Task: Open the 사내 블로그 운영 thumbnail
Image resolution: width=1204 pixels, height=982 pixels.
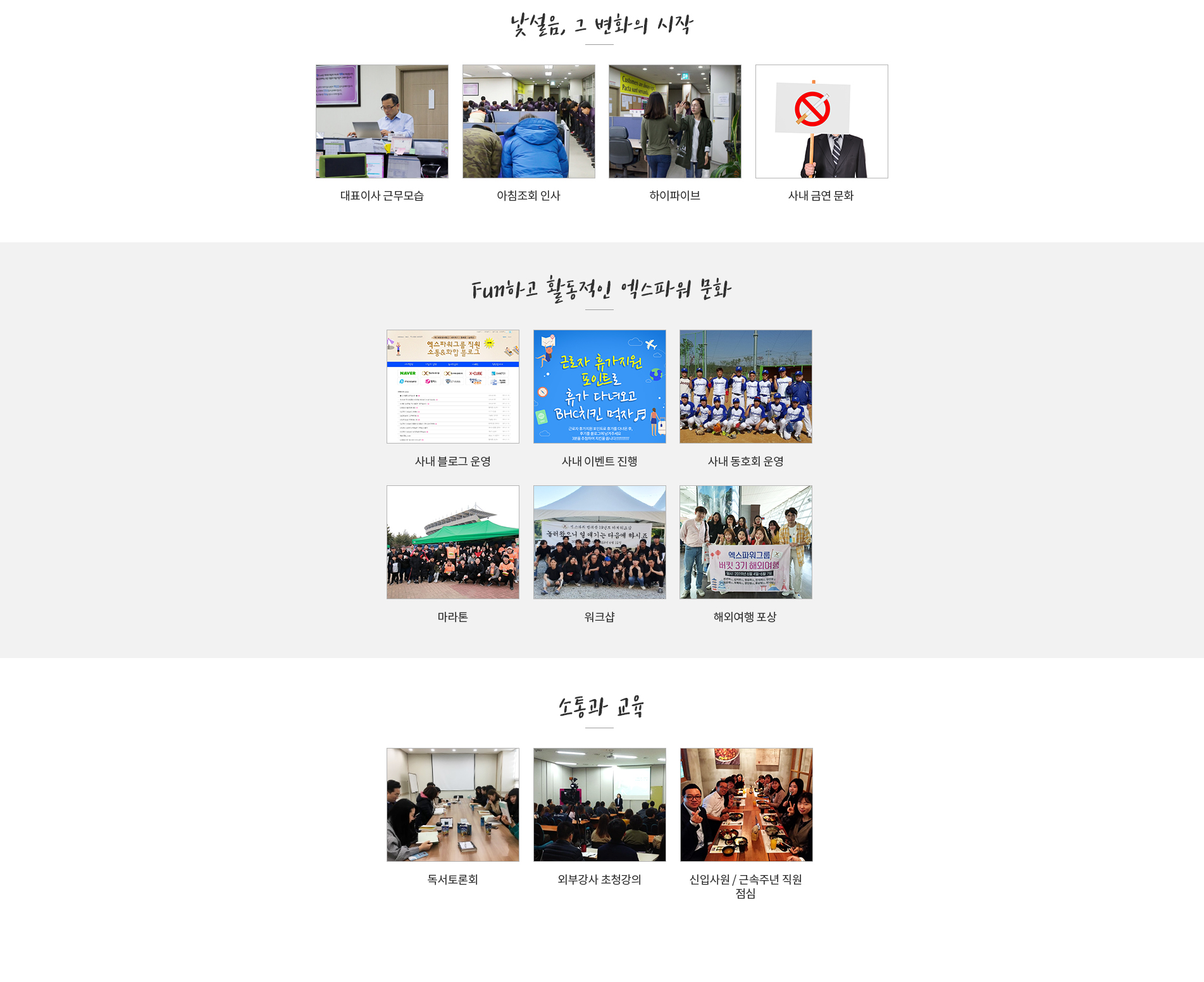Action: 453,387
